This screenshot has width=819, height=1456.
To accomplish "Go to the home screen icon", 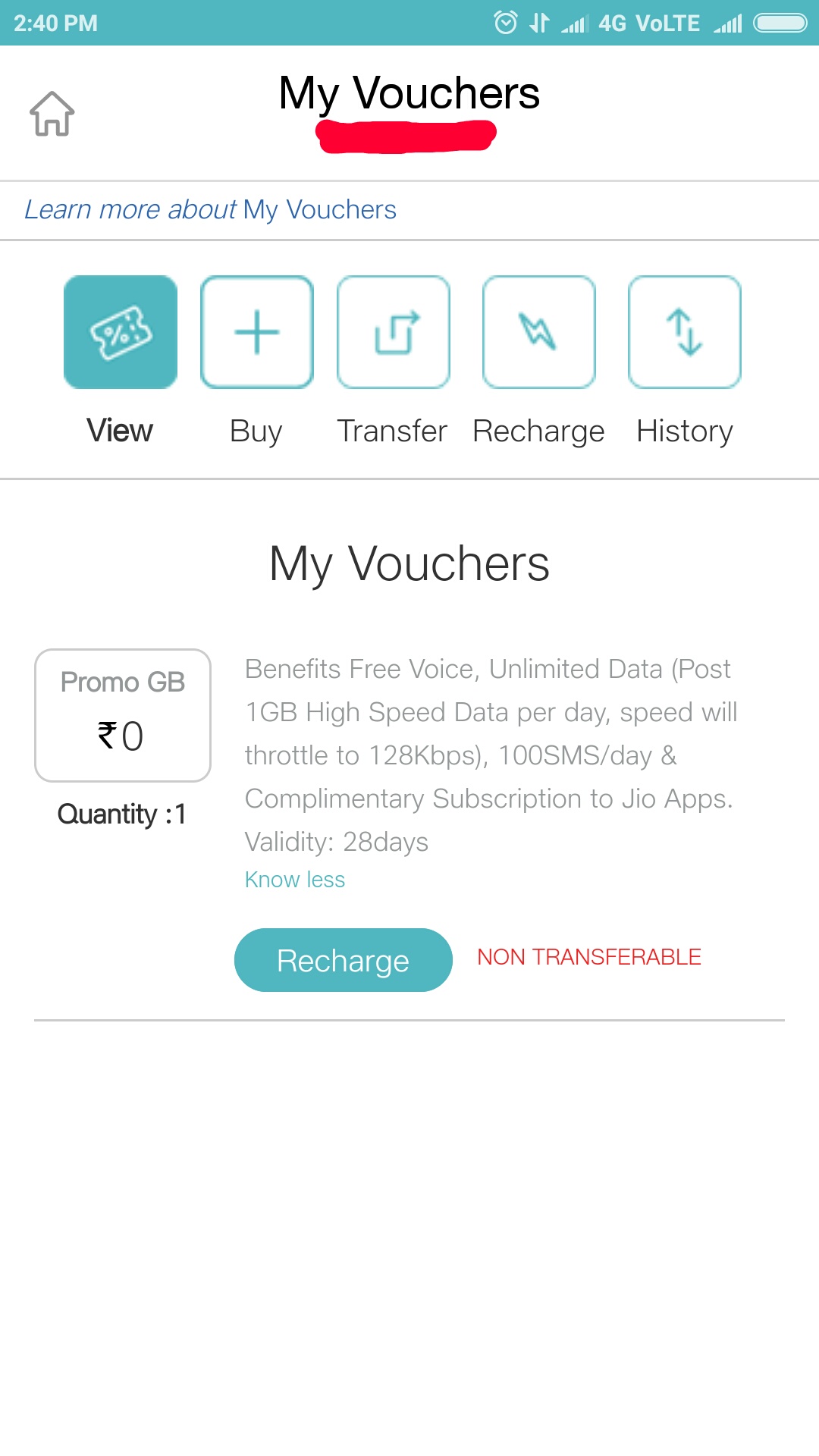I will (x=52, y=114).
